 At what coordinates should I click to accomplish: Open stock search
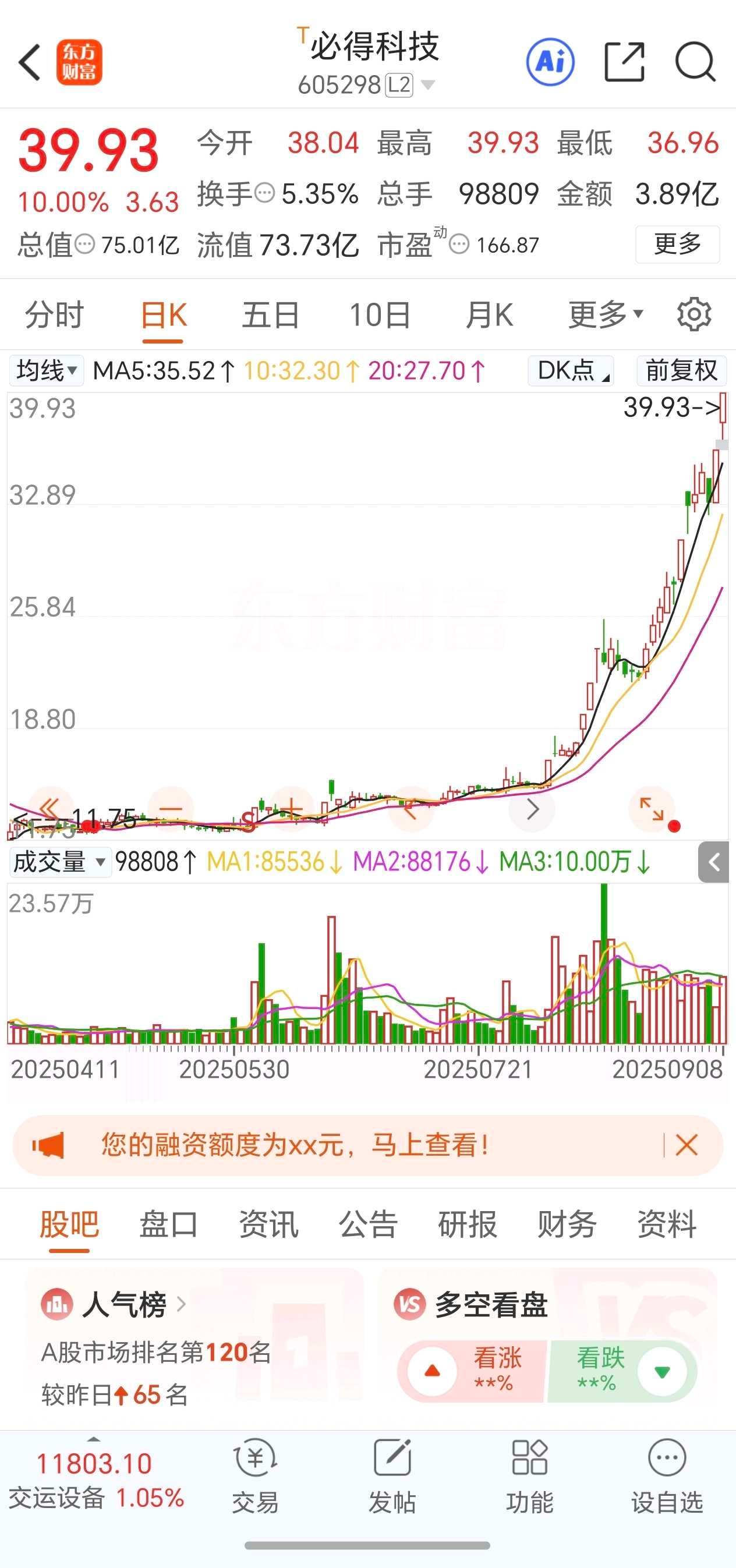pyautogui.click(x=695, y=62)
